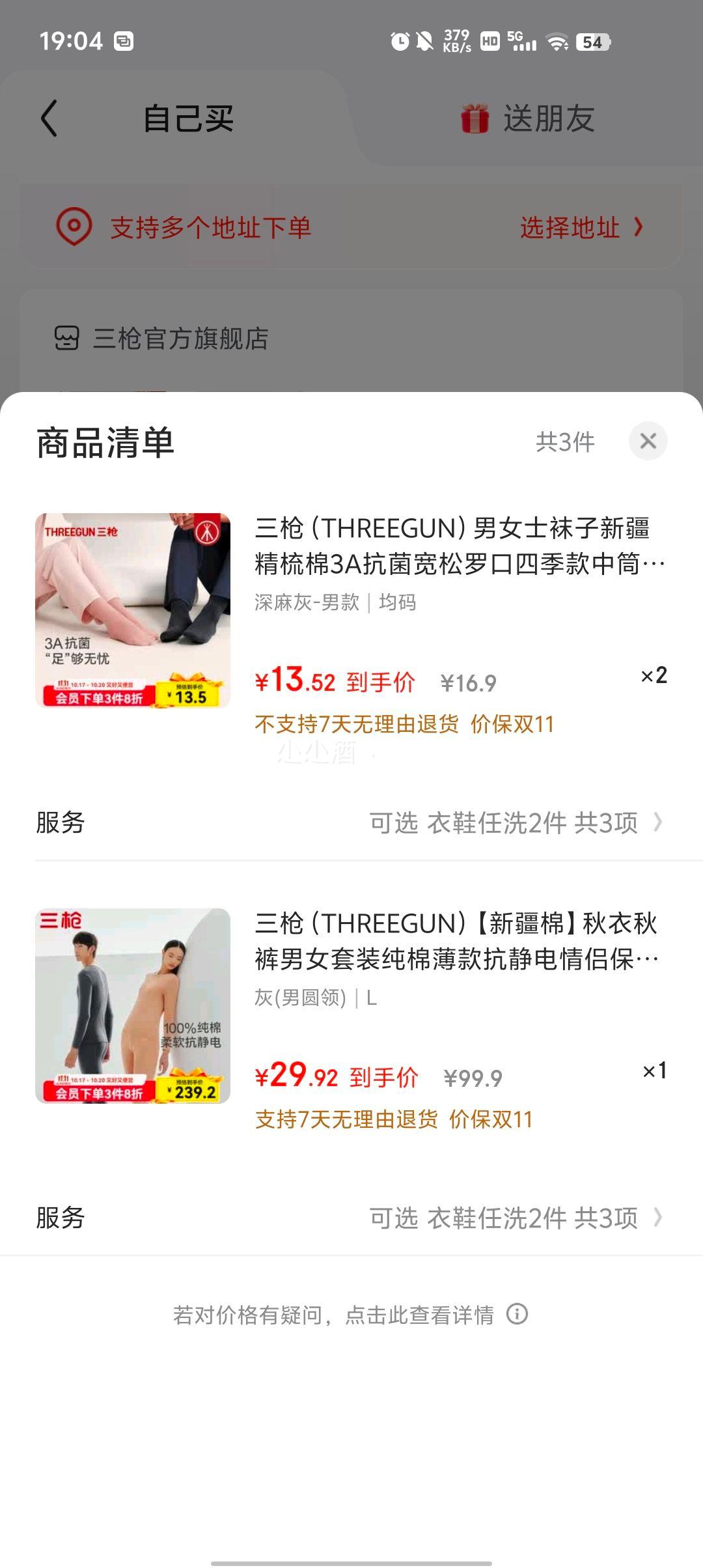
Task: Switch to the 送朋友 tab
Action: click(x=529, y=119)
